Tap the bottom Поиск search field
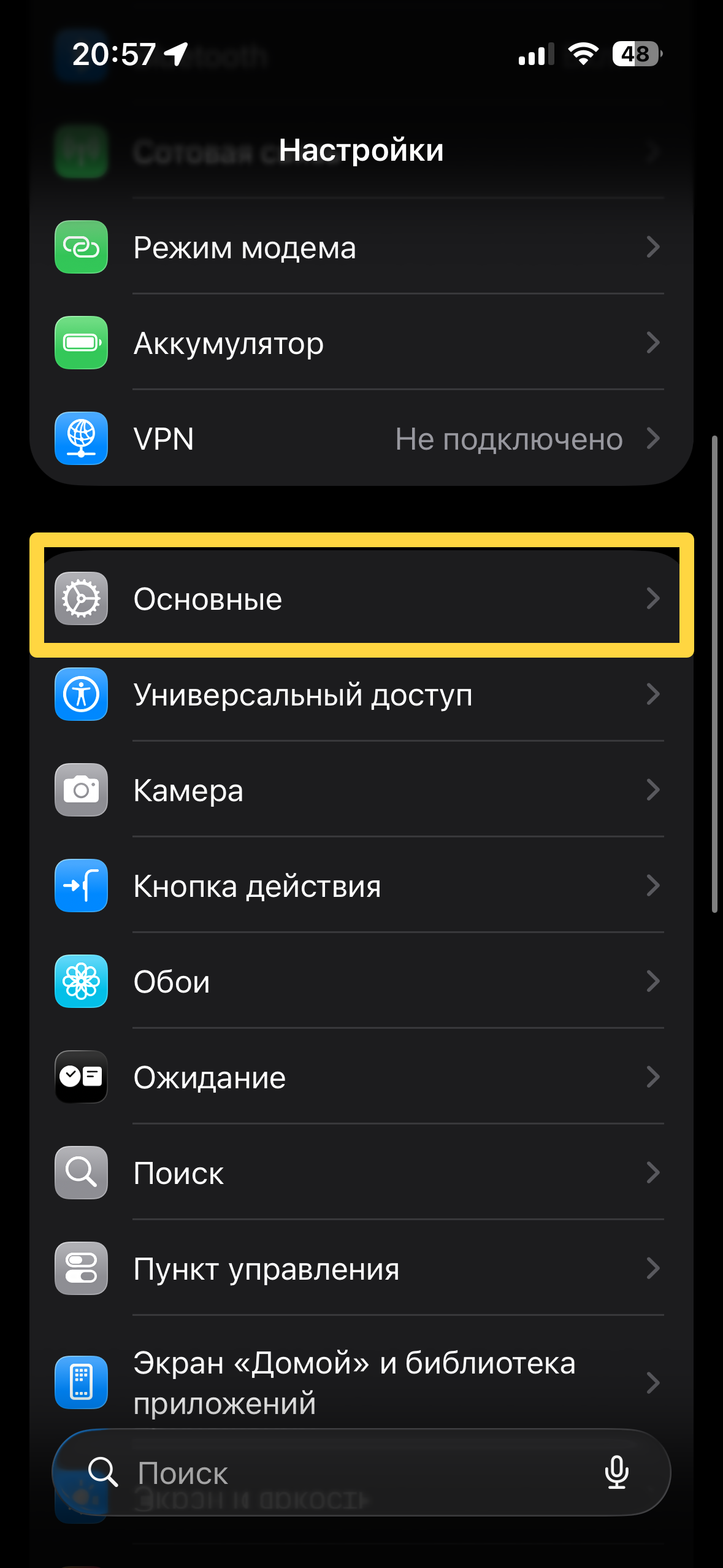This screenshot has width=723, height=1568. pos(343,1472)
